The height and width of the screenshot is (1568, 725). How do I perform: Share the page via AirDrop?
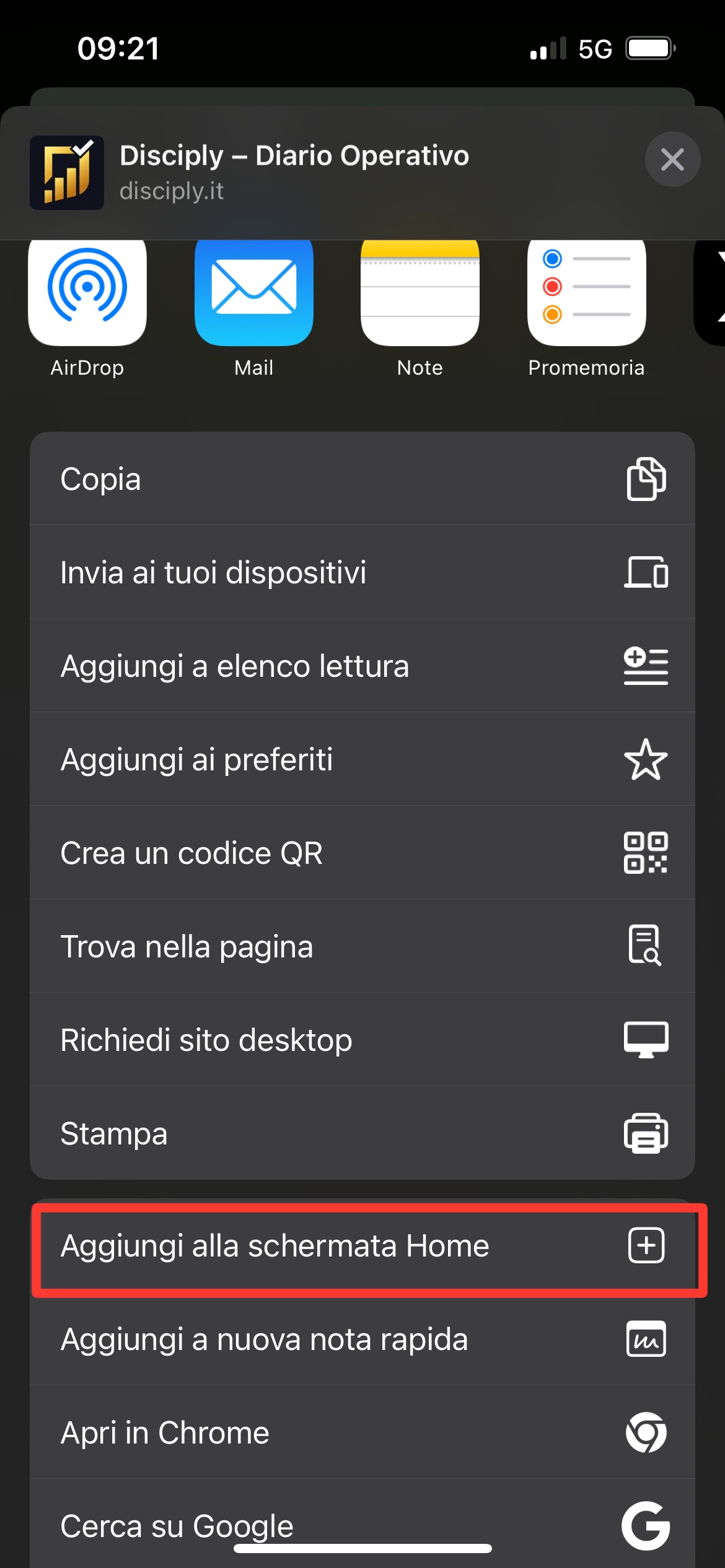(x=87, y=291)
